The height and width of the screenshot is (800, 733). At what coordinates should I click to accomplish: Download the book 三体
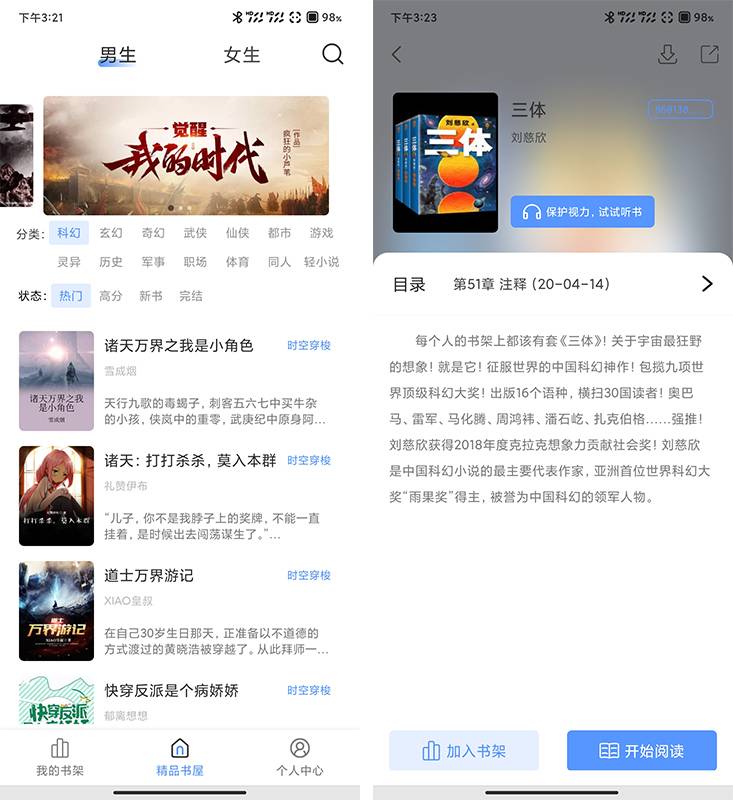point(668,55)
